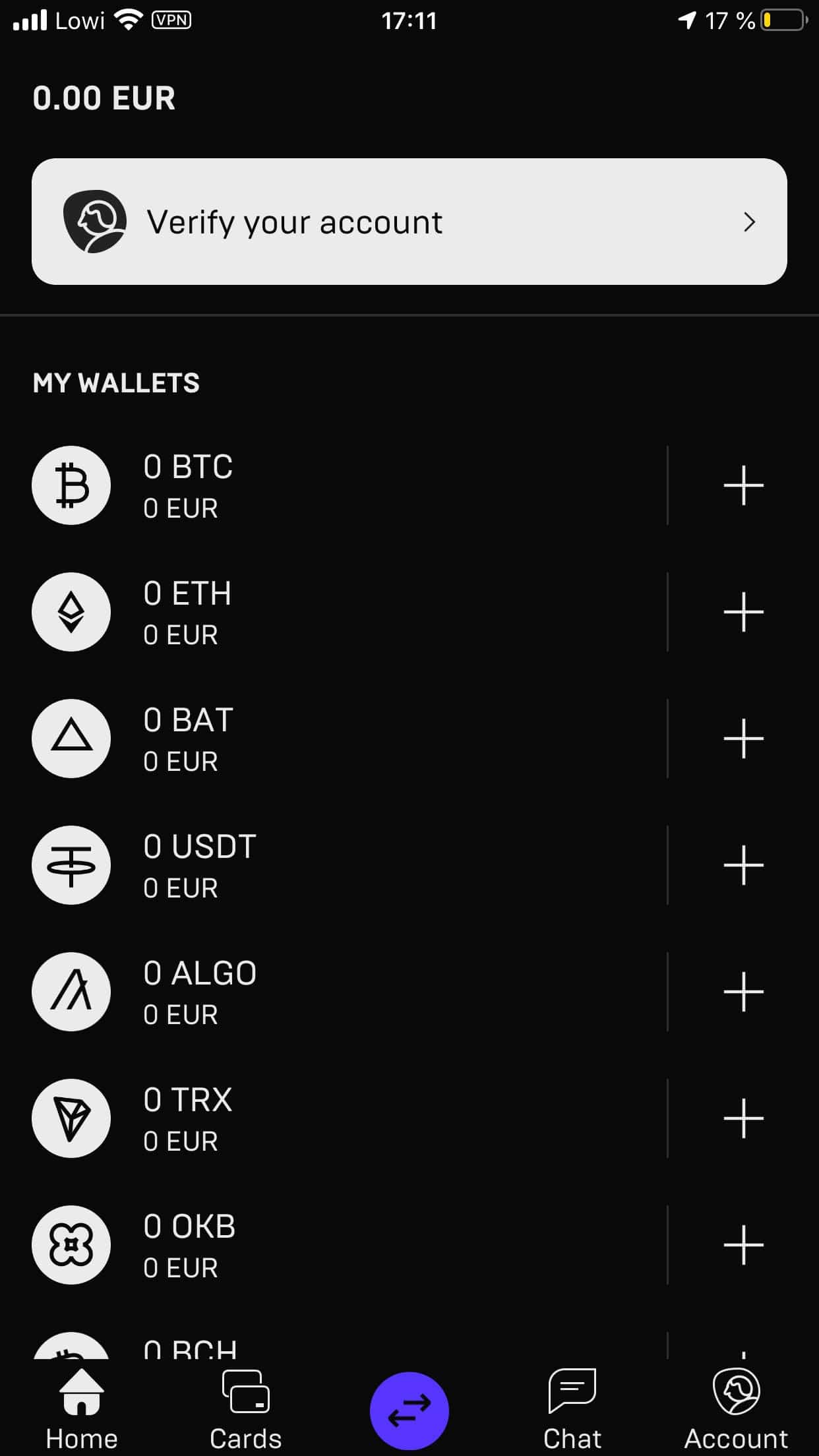Tap the plus icon beside ALGO
The image size is (819, 1456).
point(743,992)
